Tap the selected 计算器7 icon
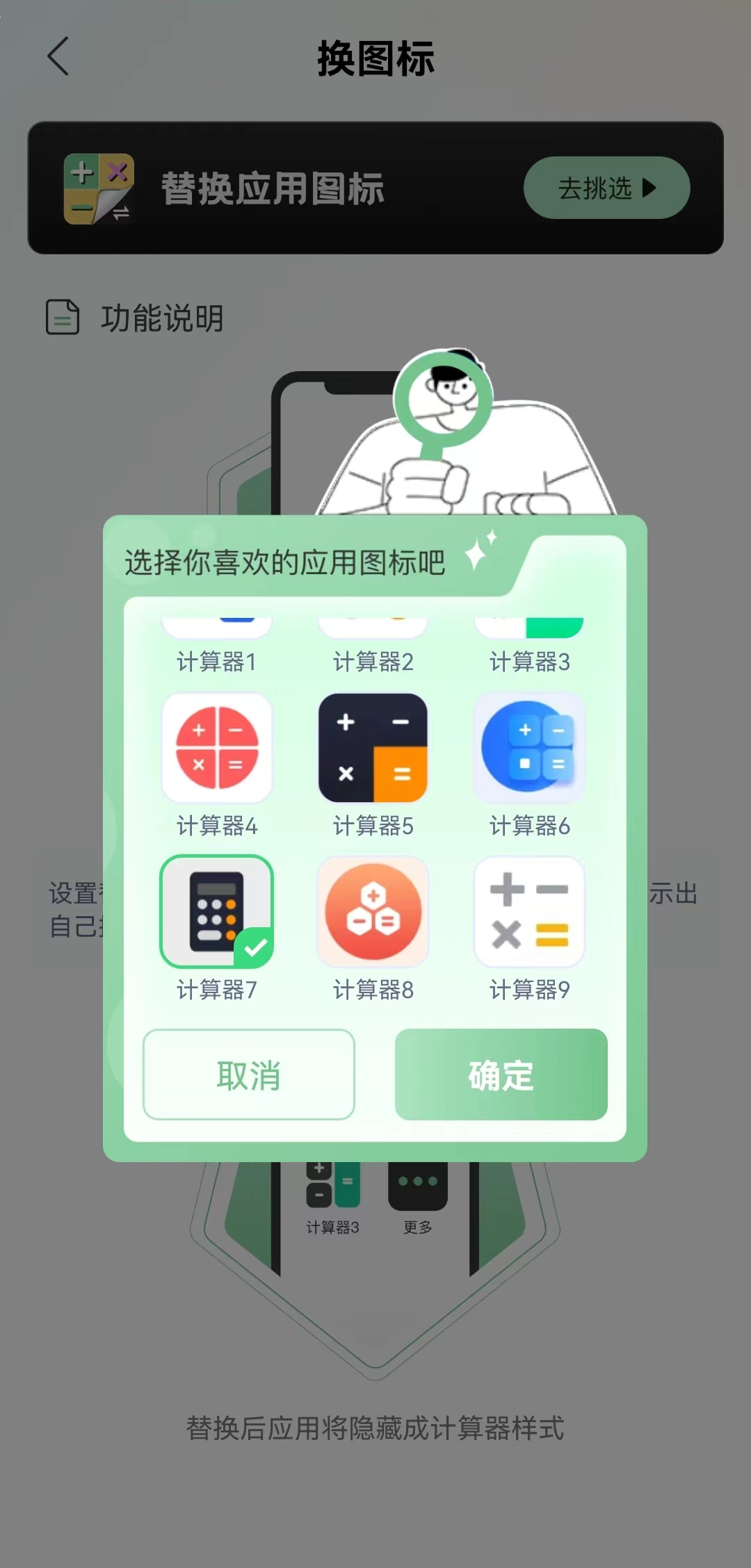The width and height of the screenshot is (751, 1568). coord(216,911)
